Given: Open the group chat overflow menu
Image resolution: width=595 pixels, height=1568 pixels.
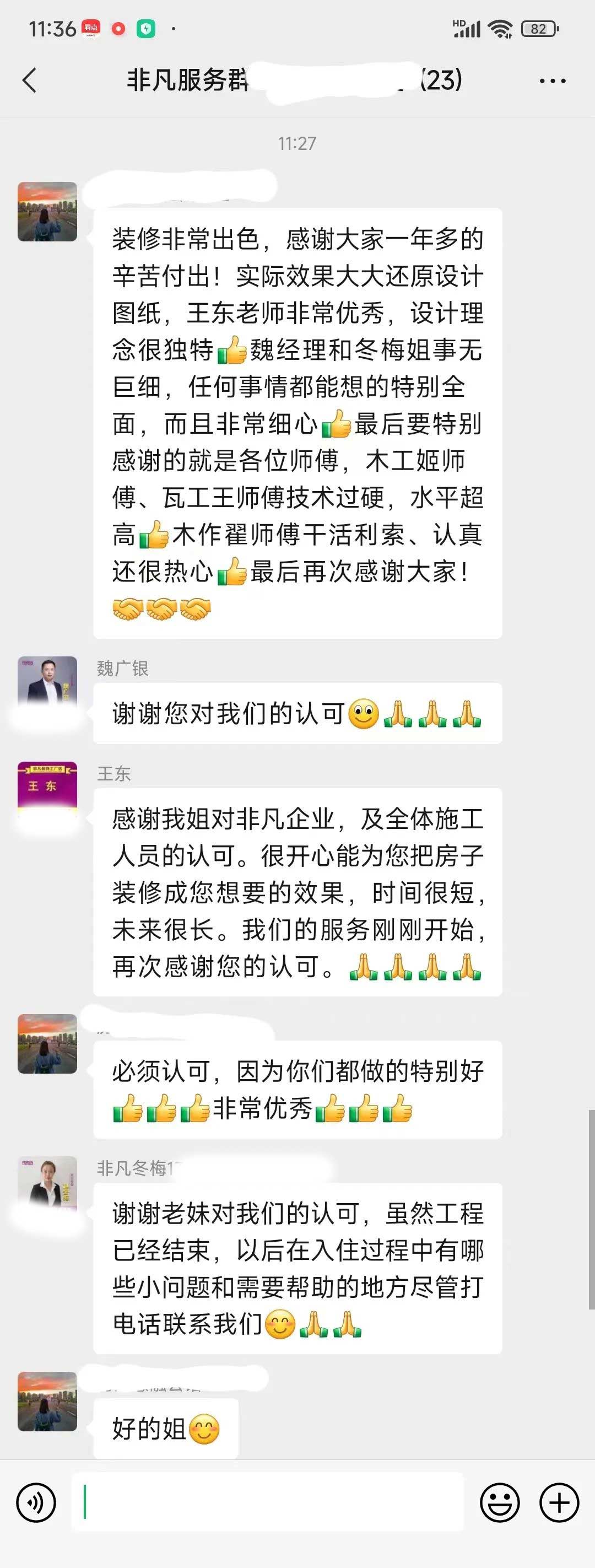Looking at the screenshot, I should point(553,80).
